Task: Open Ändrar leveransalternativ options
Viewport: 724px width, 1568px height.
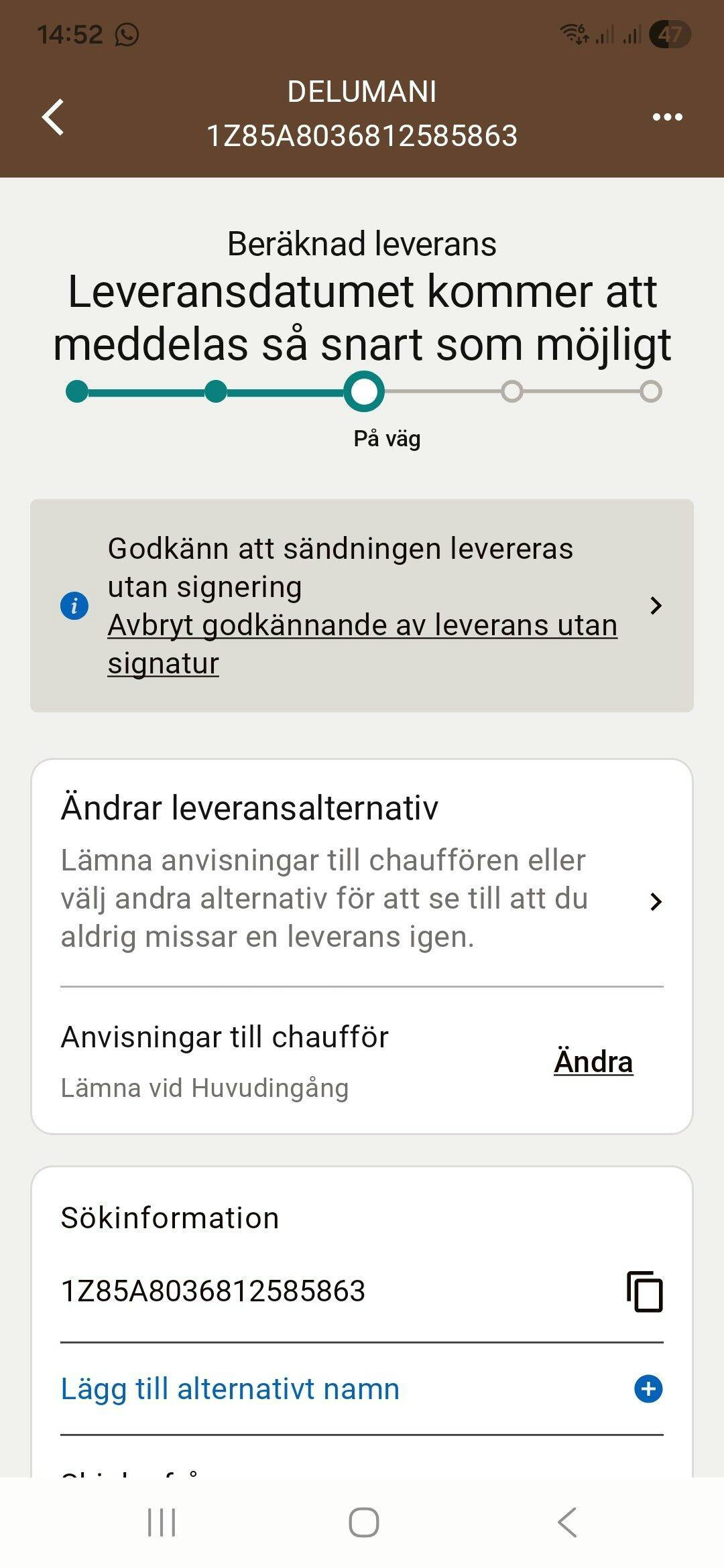Action: pos(362,871)
